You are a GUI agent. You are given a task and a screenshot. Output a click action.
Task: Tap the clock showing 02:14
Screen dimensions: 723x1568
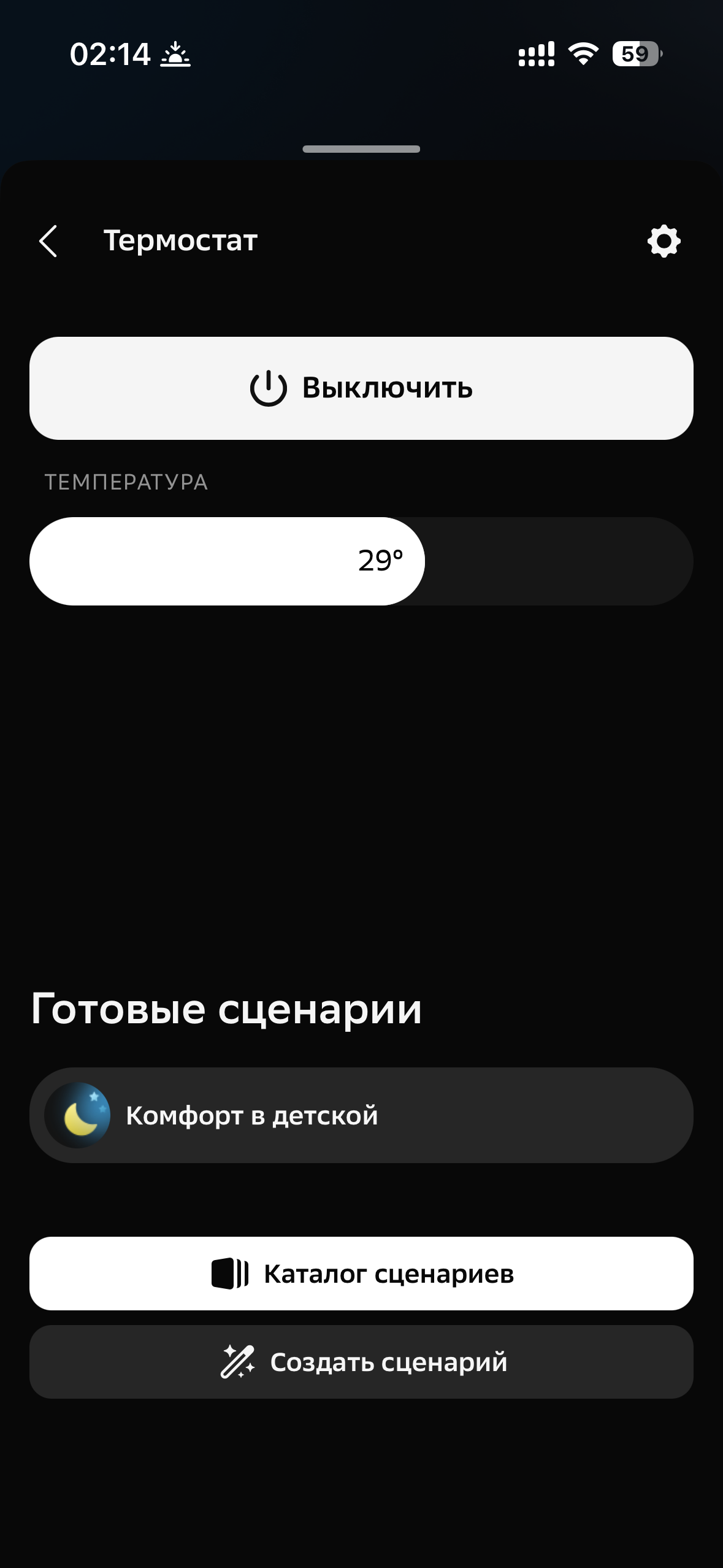click(x=110, y=54)
